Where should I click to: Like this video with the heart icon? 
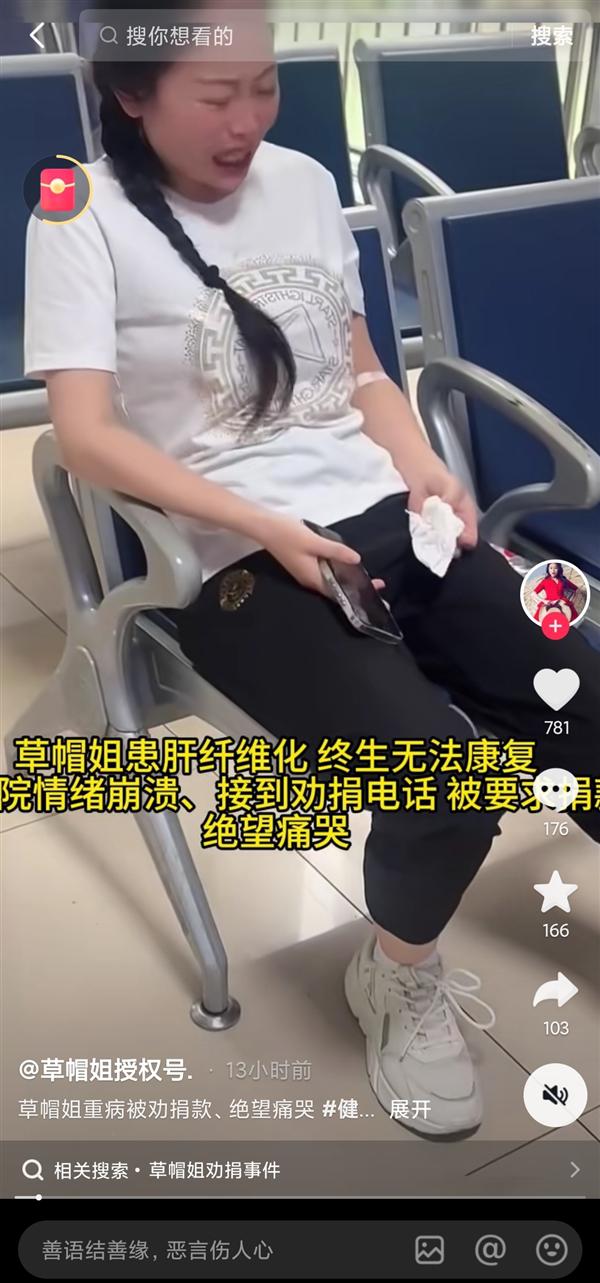pyautogui.click(x=556, y=690)
